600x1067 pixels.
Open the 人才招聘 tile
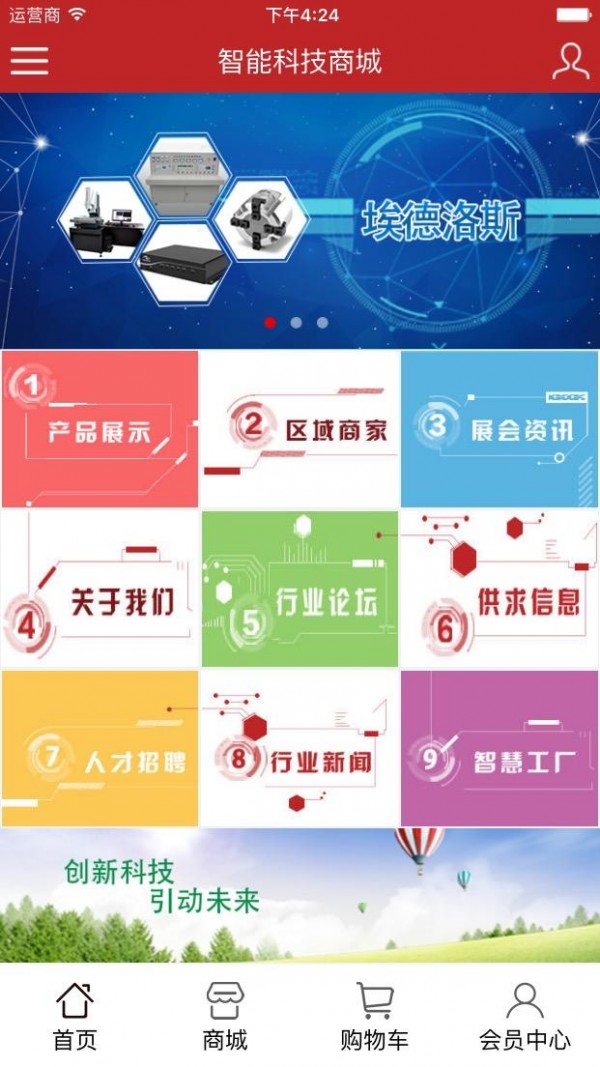tap(100, 749)
